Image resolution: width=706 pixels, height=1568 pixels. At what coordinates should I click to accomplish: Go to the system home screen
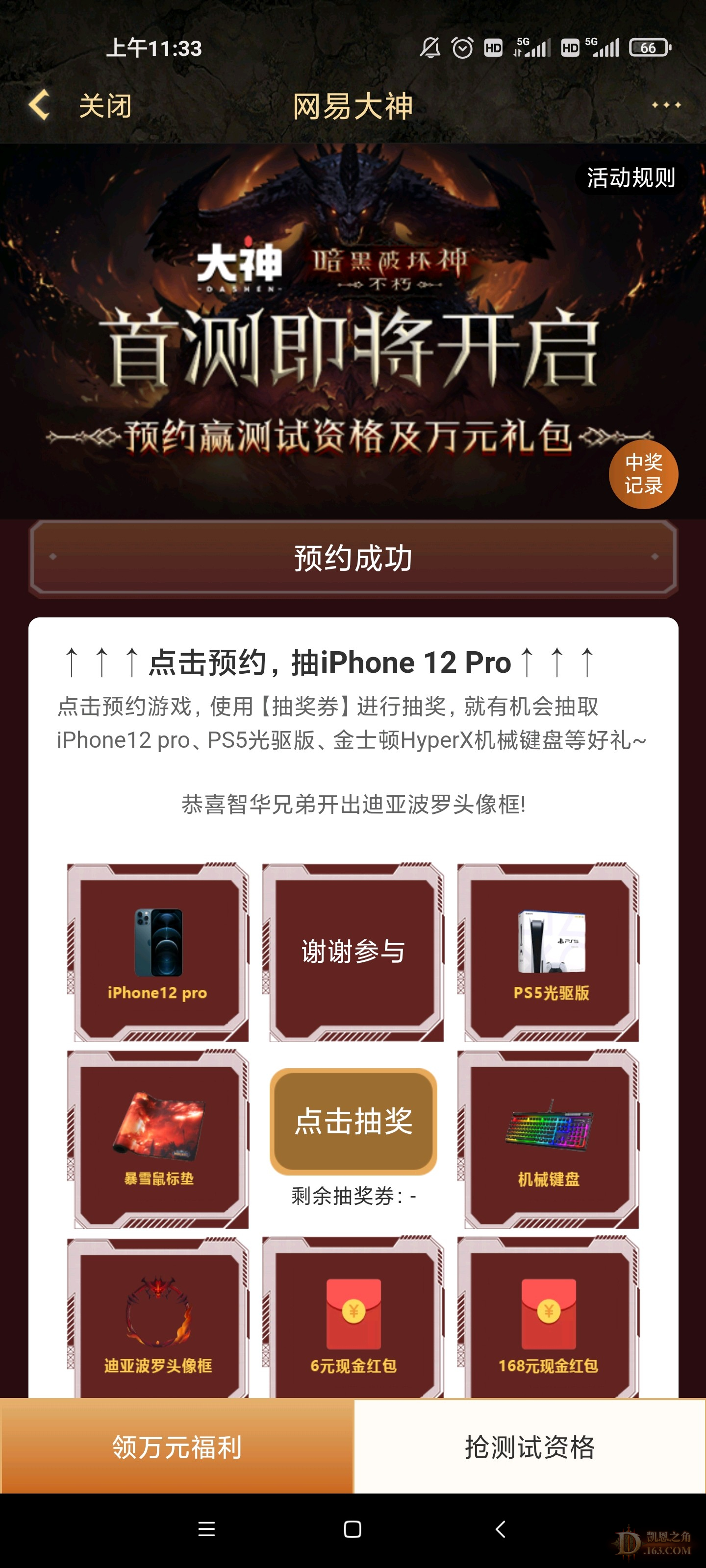[x=353, y=1528]
